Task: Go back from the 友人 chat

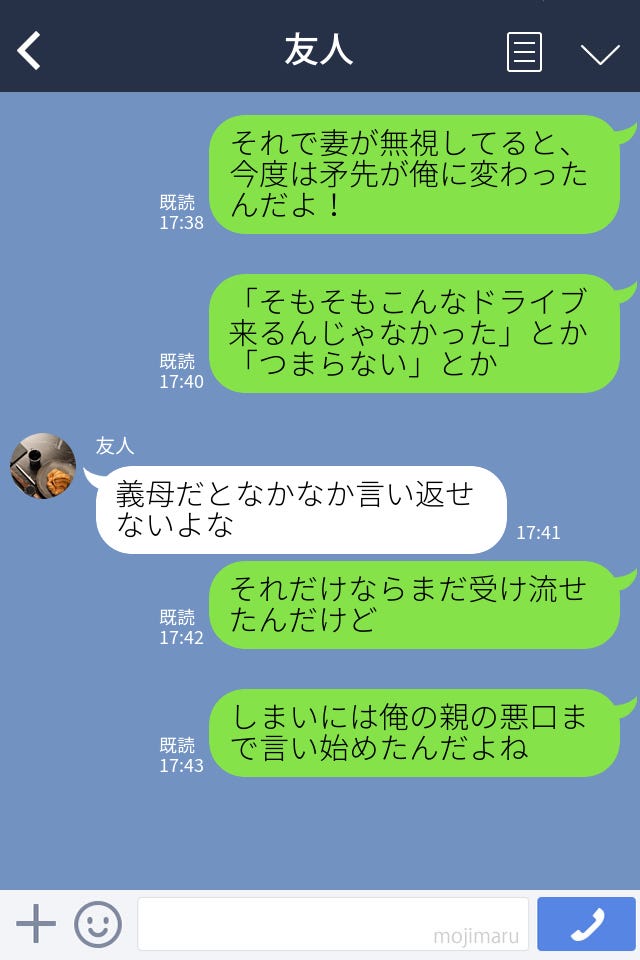Action: pos(30,51)
